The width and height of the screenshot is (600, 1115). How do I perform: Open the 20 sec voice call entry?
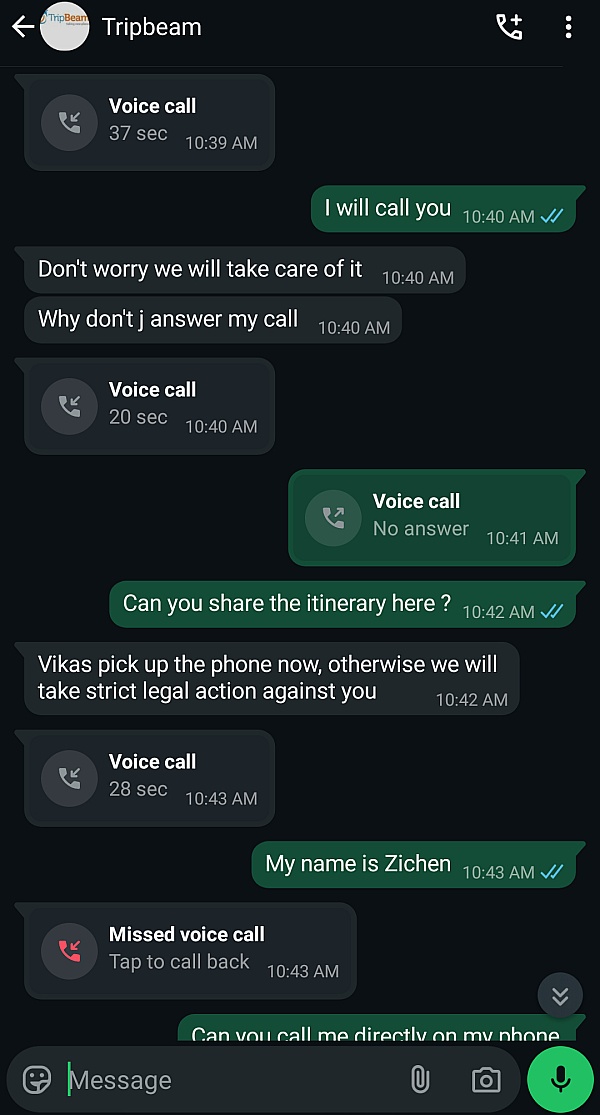tap(149, 406)
